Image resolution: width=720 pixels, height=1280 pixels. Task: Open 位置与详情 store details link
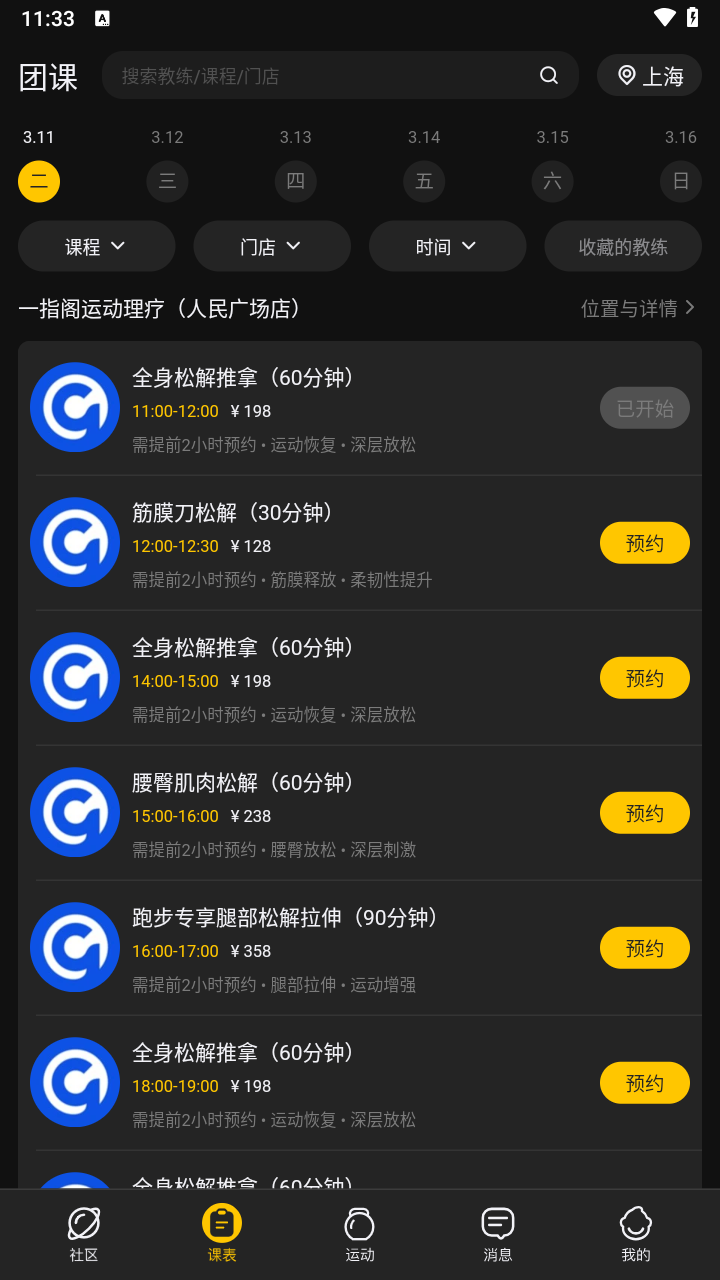[637, 308]
